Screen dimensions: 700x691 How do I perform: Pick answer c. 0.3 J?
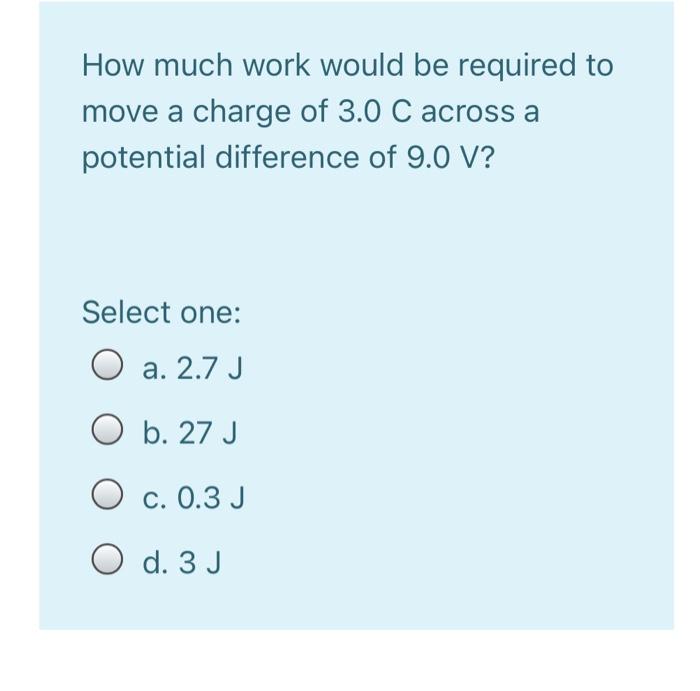pyautogui.click(x=109, y=497)
